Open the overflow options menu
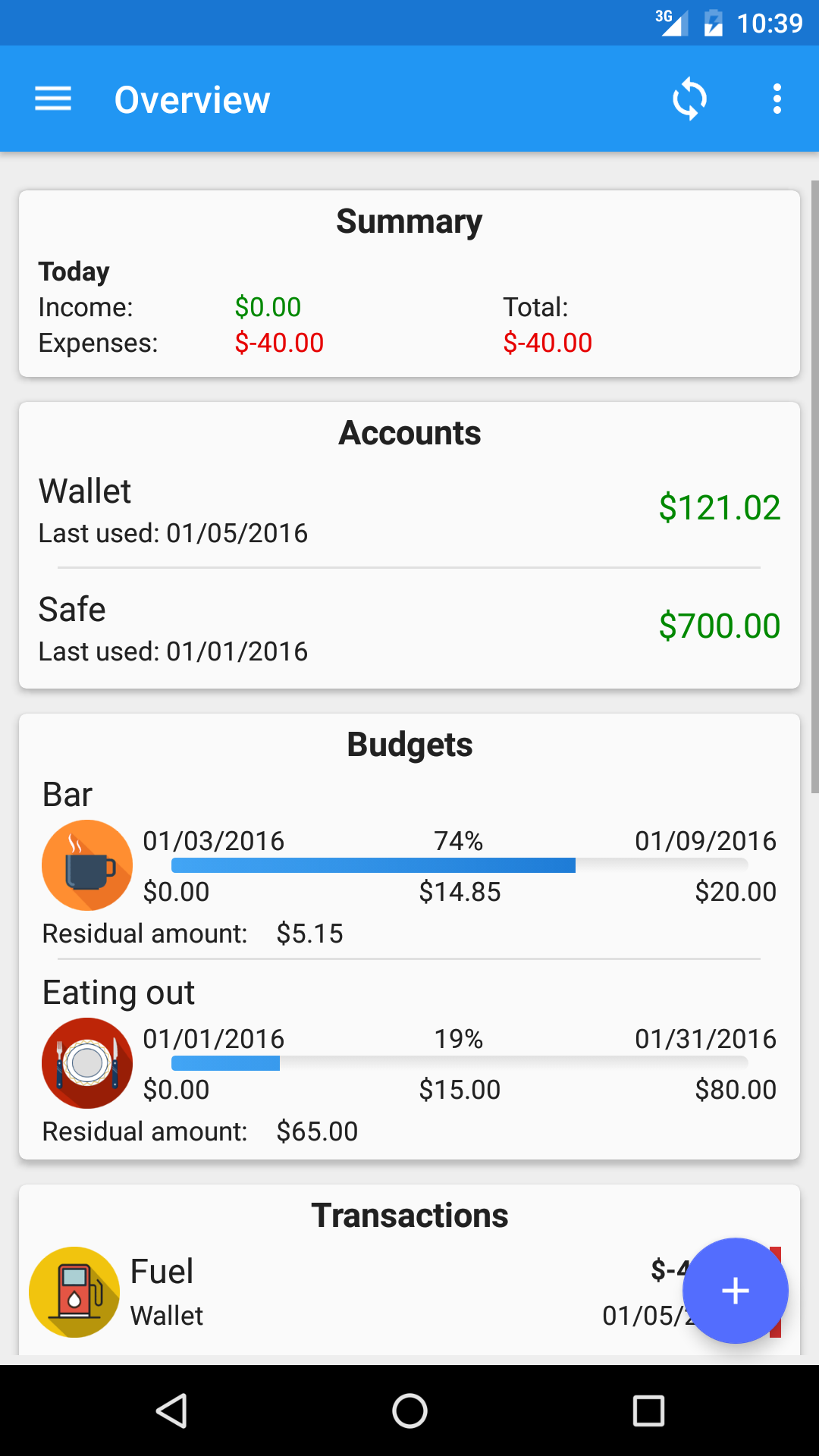This screenshot has width=819, height=1456. [x=777, y=99]
